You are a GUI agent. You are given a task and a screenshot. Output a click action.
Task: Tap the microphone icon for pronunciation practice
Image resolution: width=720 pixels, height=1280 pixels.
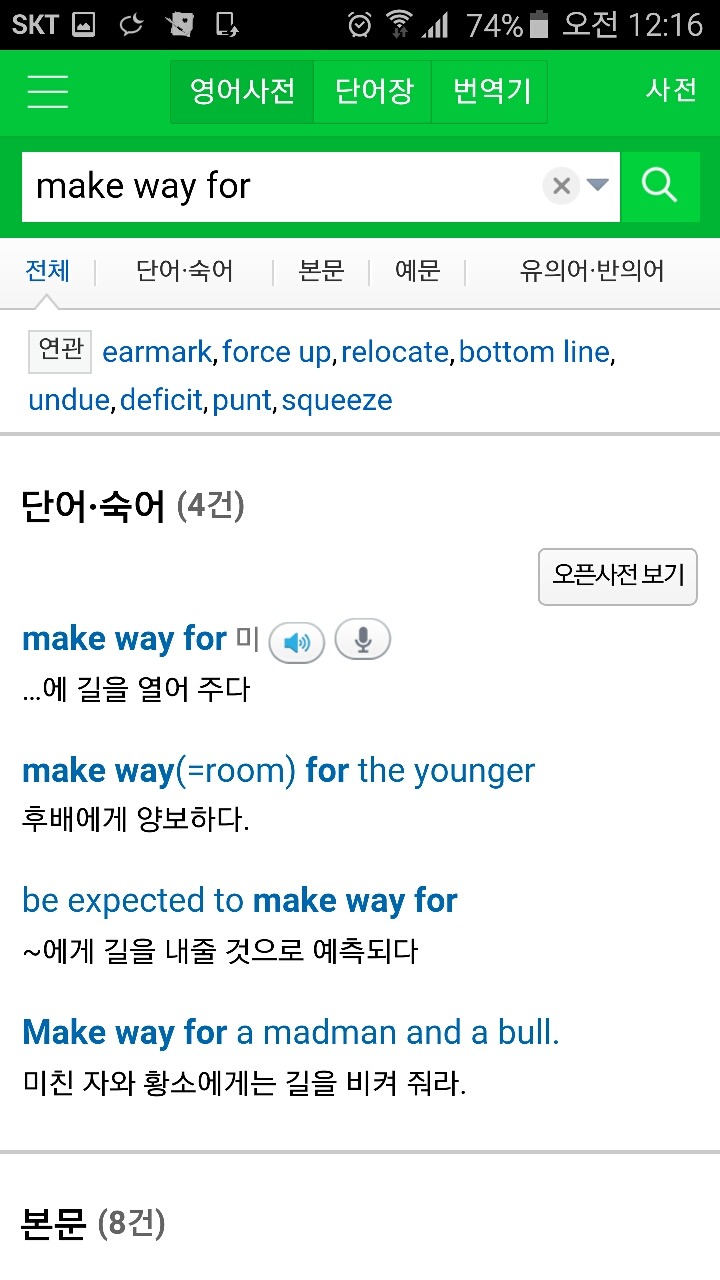click(362, 640)
